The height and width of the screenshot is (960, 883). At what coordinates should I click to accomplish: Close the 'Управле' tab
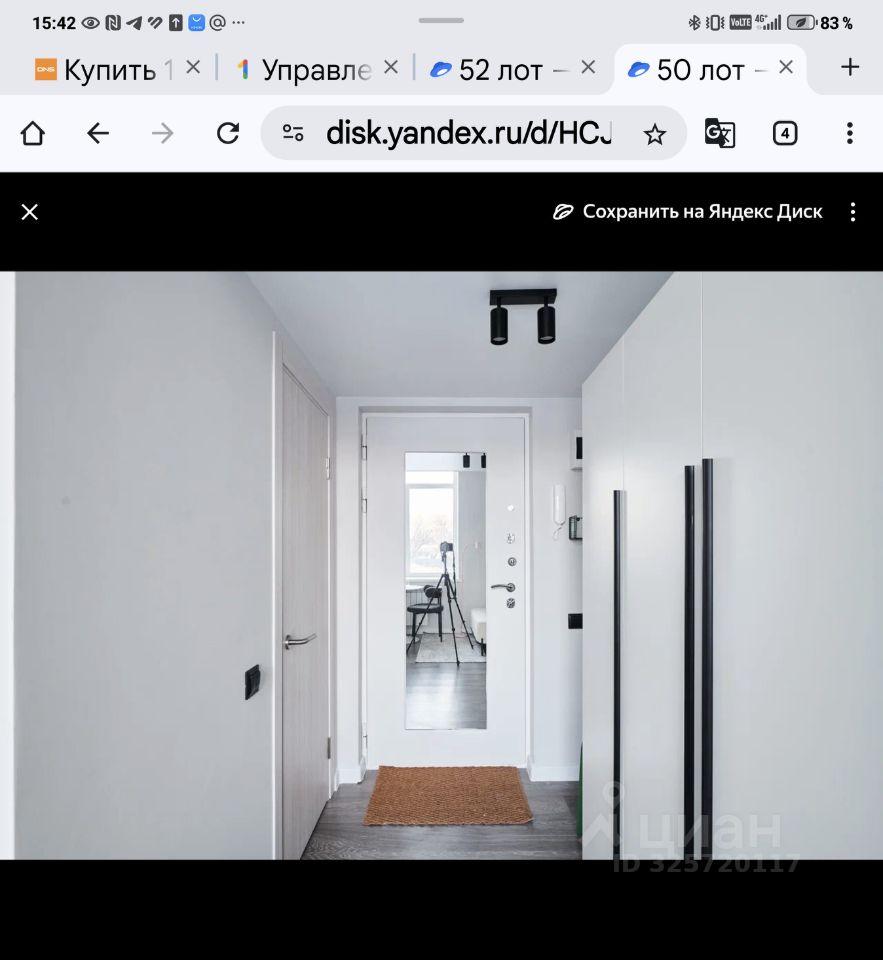[391, 68]
